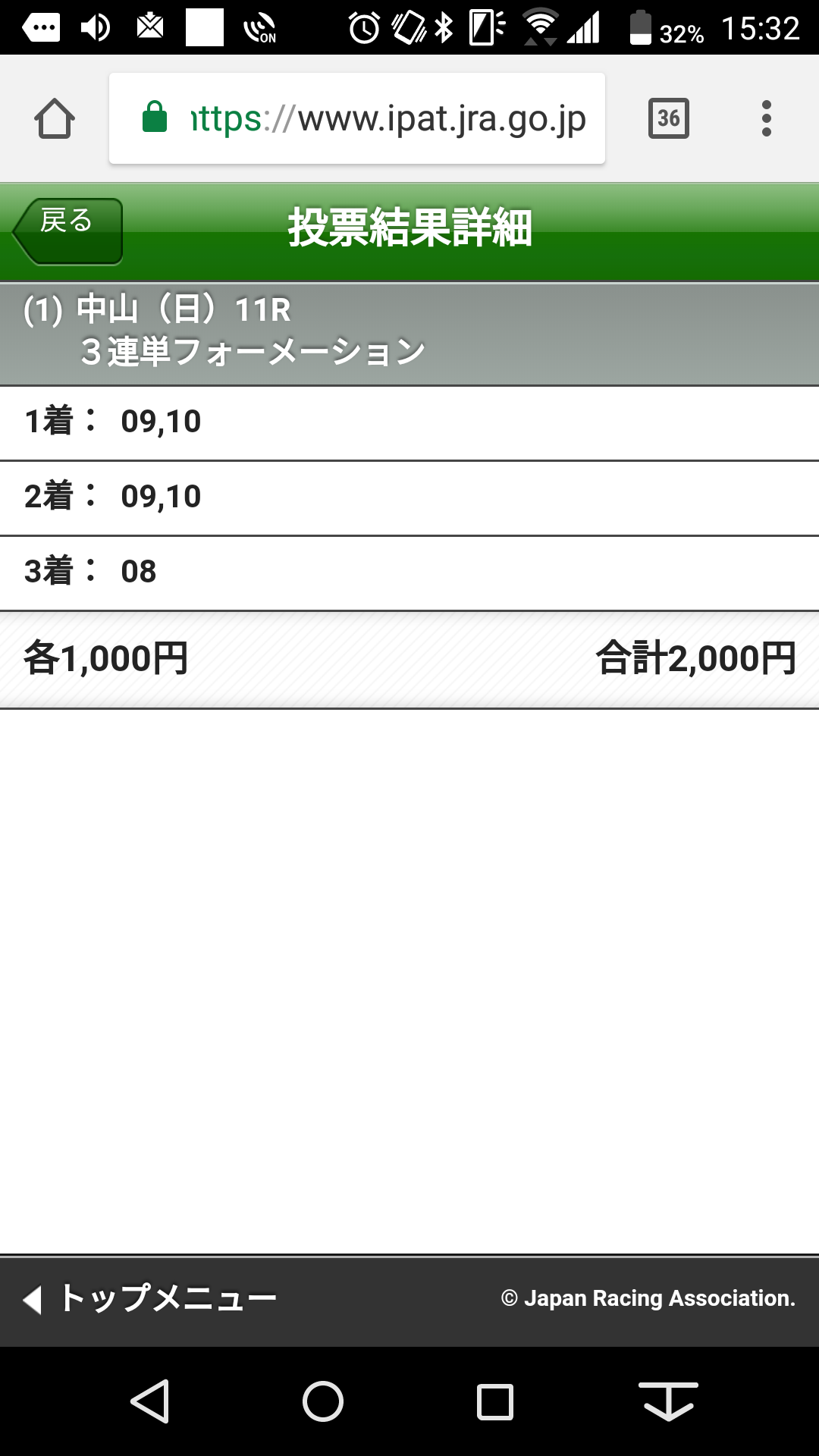819x1456 pixels.
Task: Open the browser home page
Action: [x=55, y=119]
